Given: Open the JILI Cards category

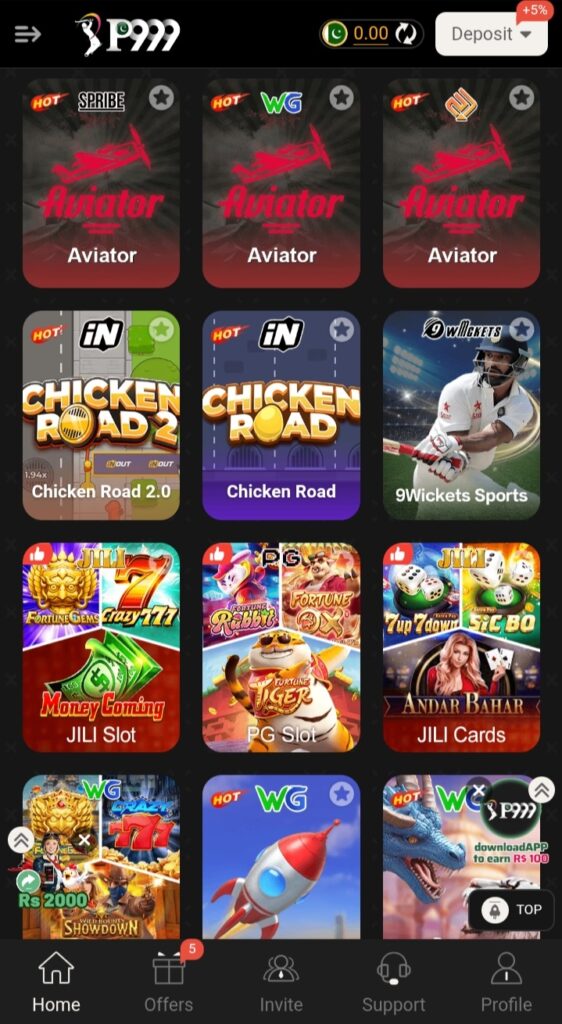Looking at the screenshot, I should point(461,647).
